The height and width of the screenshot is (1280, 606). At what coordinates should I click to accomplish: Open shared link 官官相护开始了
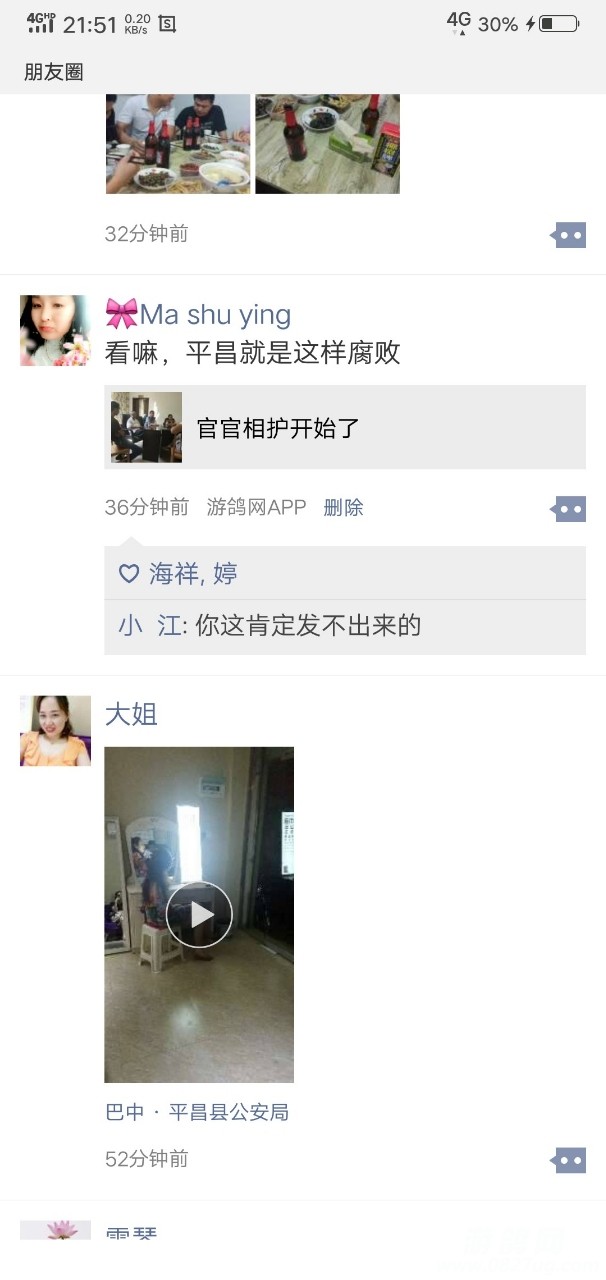[344, 428]
